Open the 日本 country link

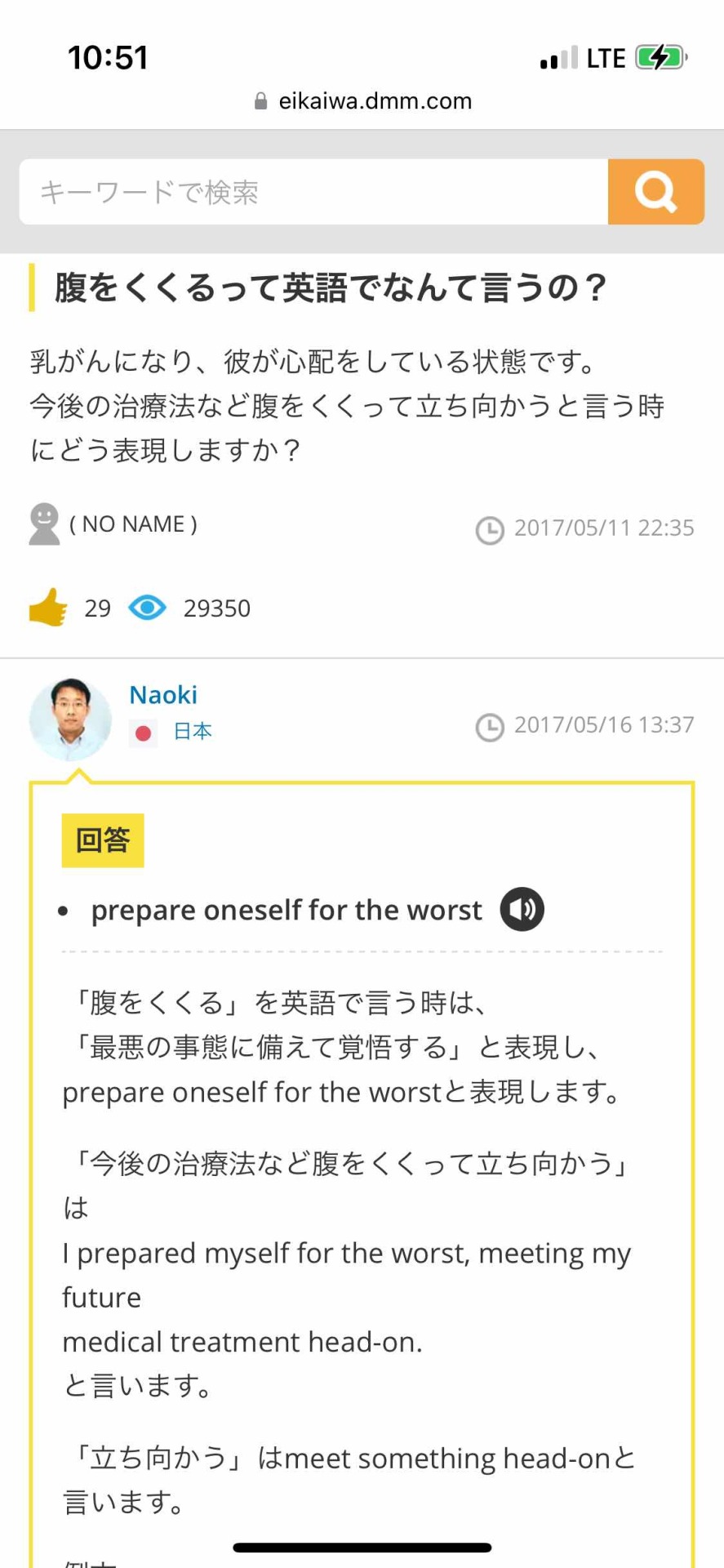pyautogui.click(x=193, y=731)
